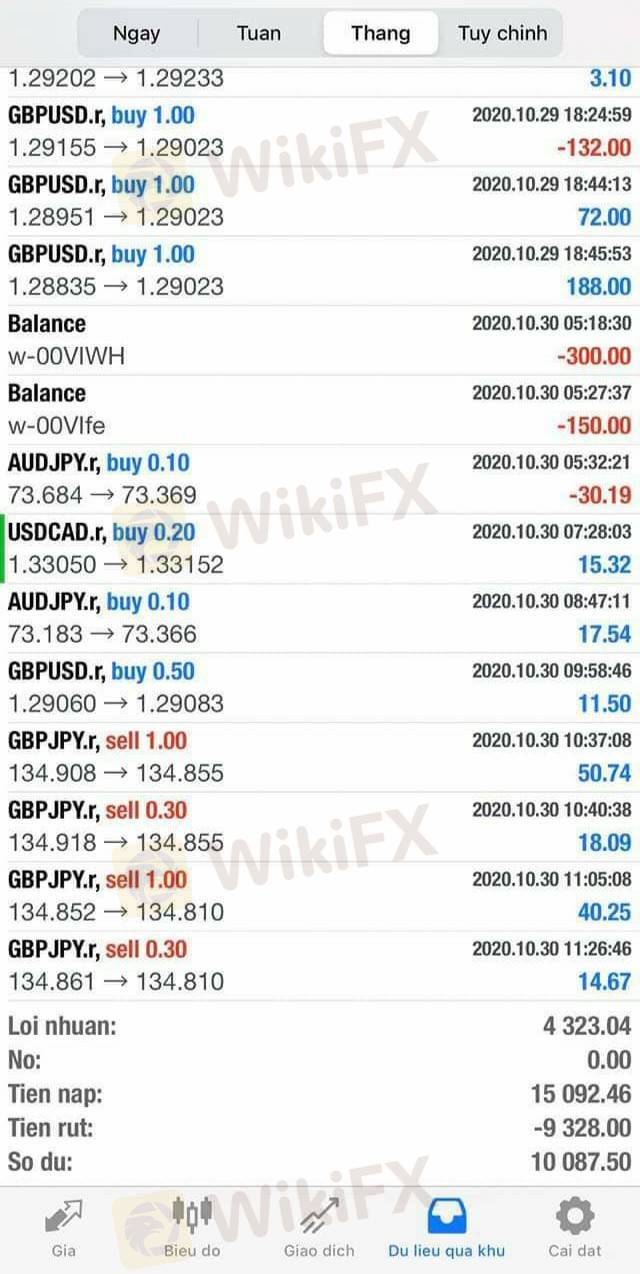Open the Bieu do chart tab
Screen dimensions: 640x1274
192,1228
